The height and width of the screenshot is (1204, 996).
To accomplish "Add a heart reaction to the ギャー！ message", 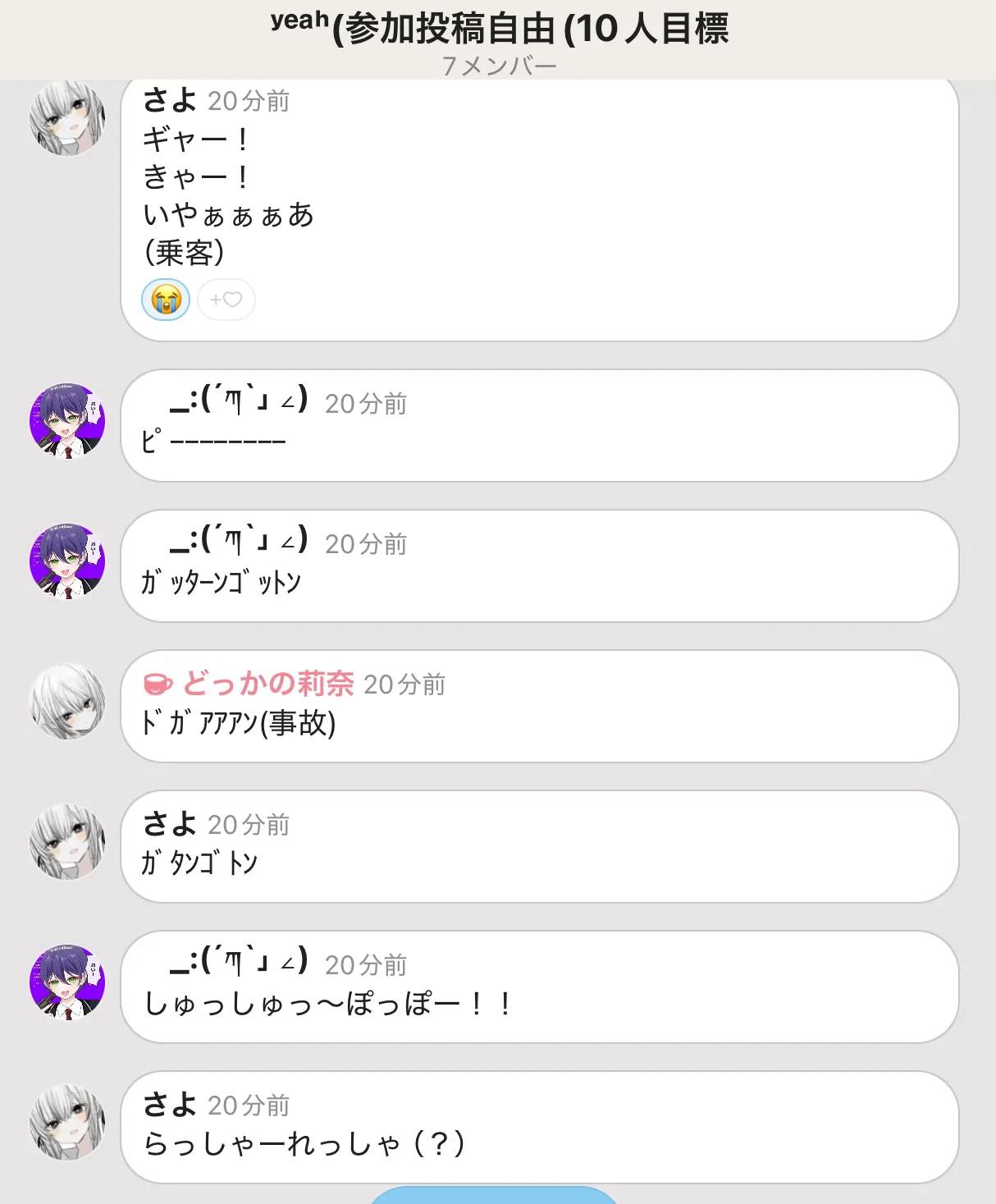I will (x=226, y=300).
